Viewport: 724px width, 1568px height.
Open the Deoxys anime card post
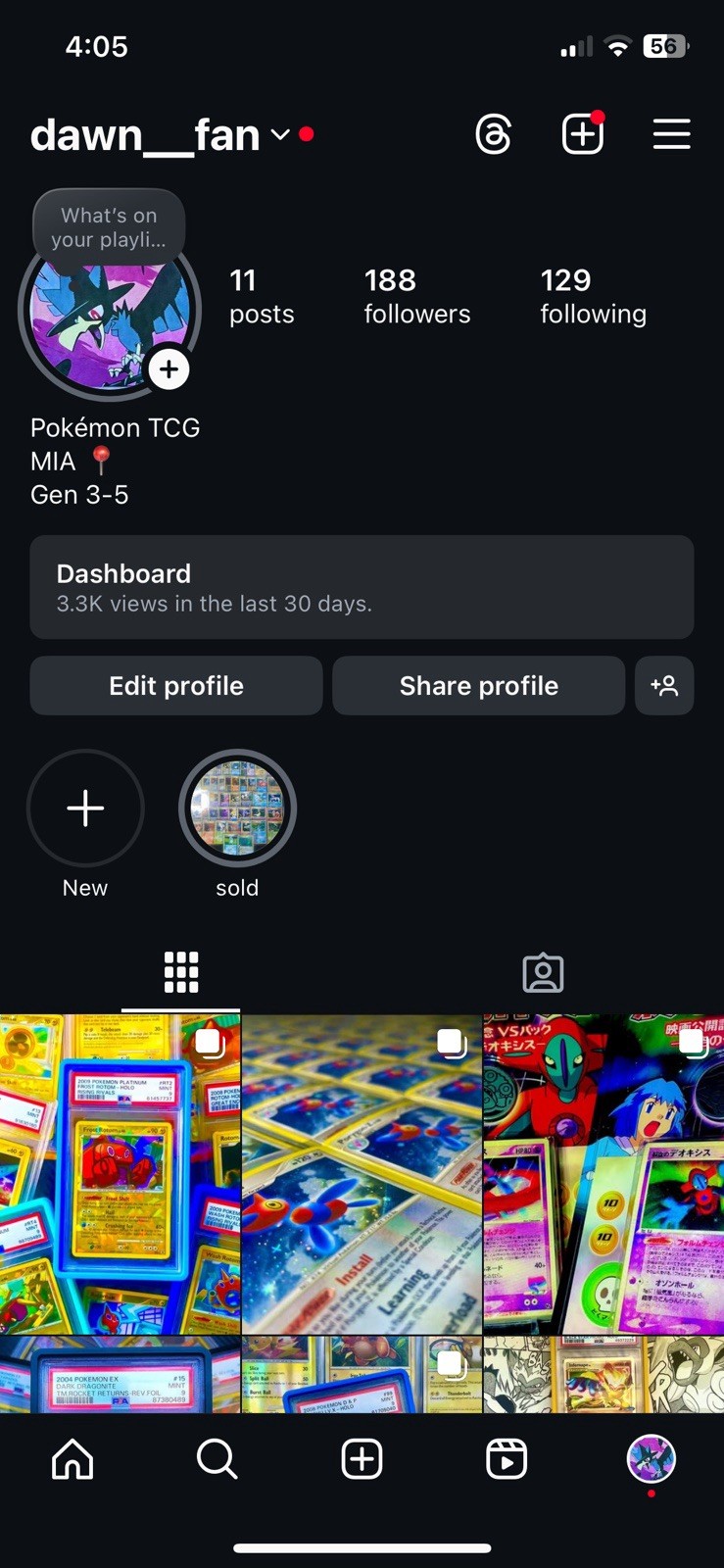[603, 1174]
